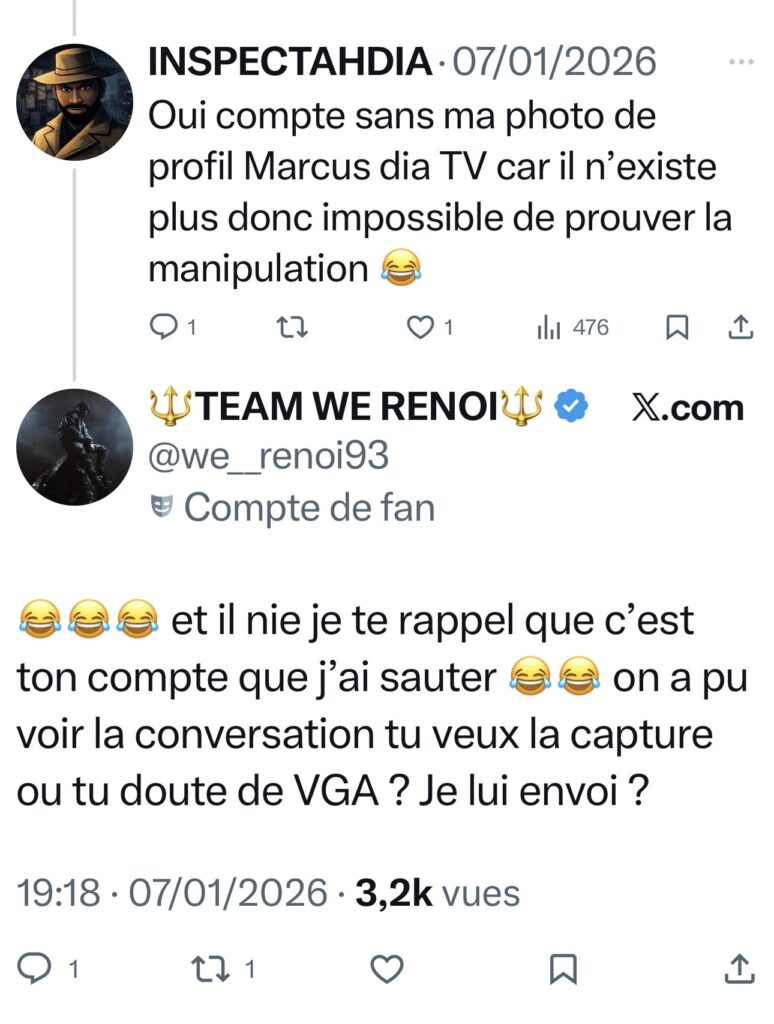Open the overflow menu on INSPECTAHDIA's post
Screen dimensions: 774x1024
740,62
